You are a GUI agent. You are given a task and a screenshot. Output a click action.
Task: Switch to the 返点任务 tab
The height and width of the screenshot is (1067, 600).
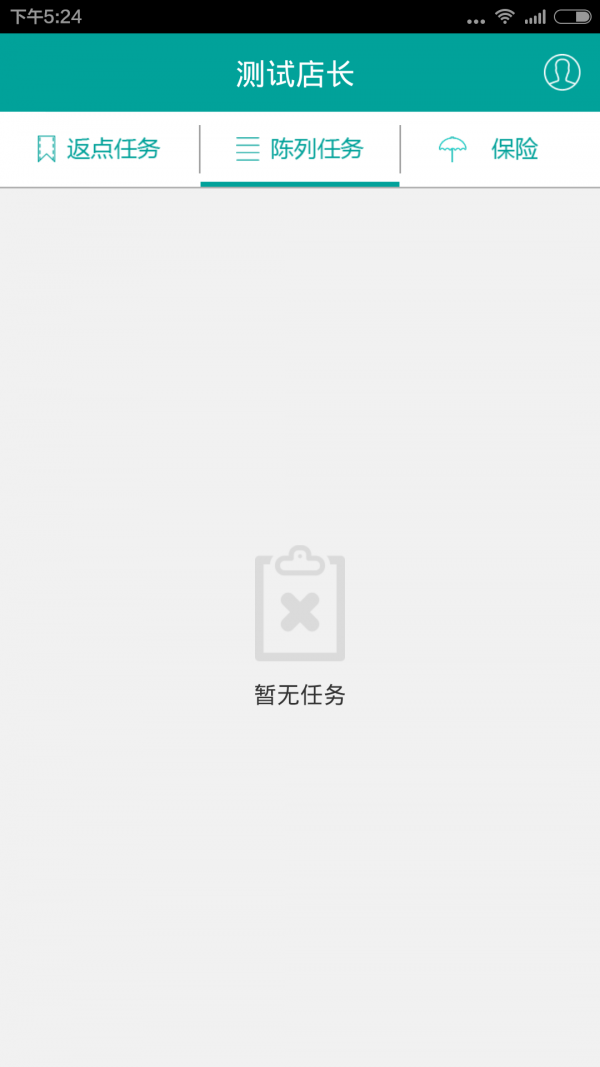pyautogui.click(x=99, y=150)
